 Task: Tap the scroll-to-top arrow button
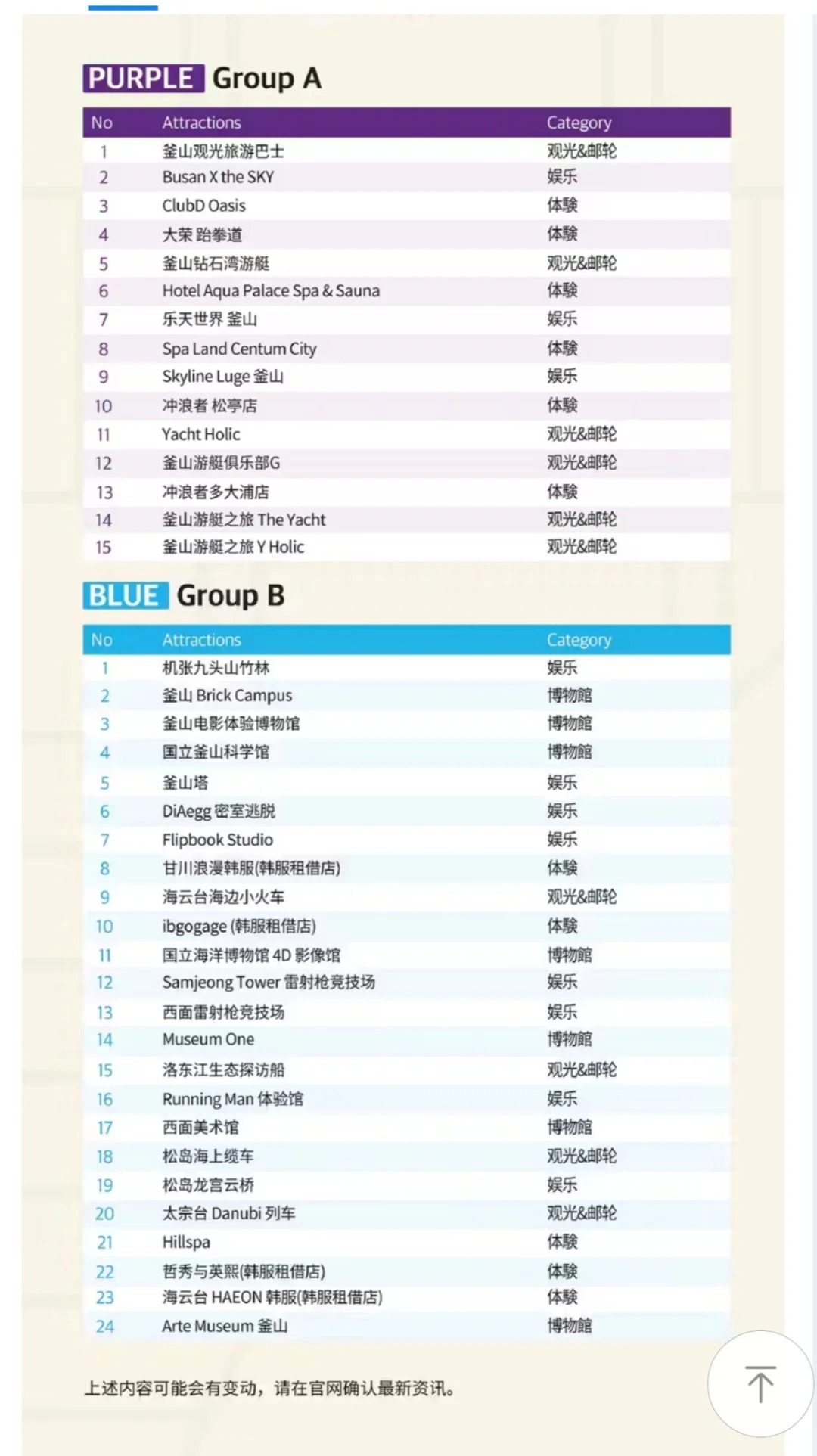760,1383
